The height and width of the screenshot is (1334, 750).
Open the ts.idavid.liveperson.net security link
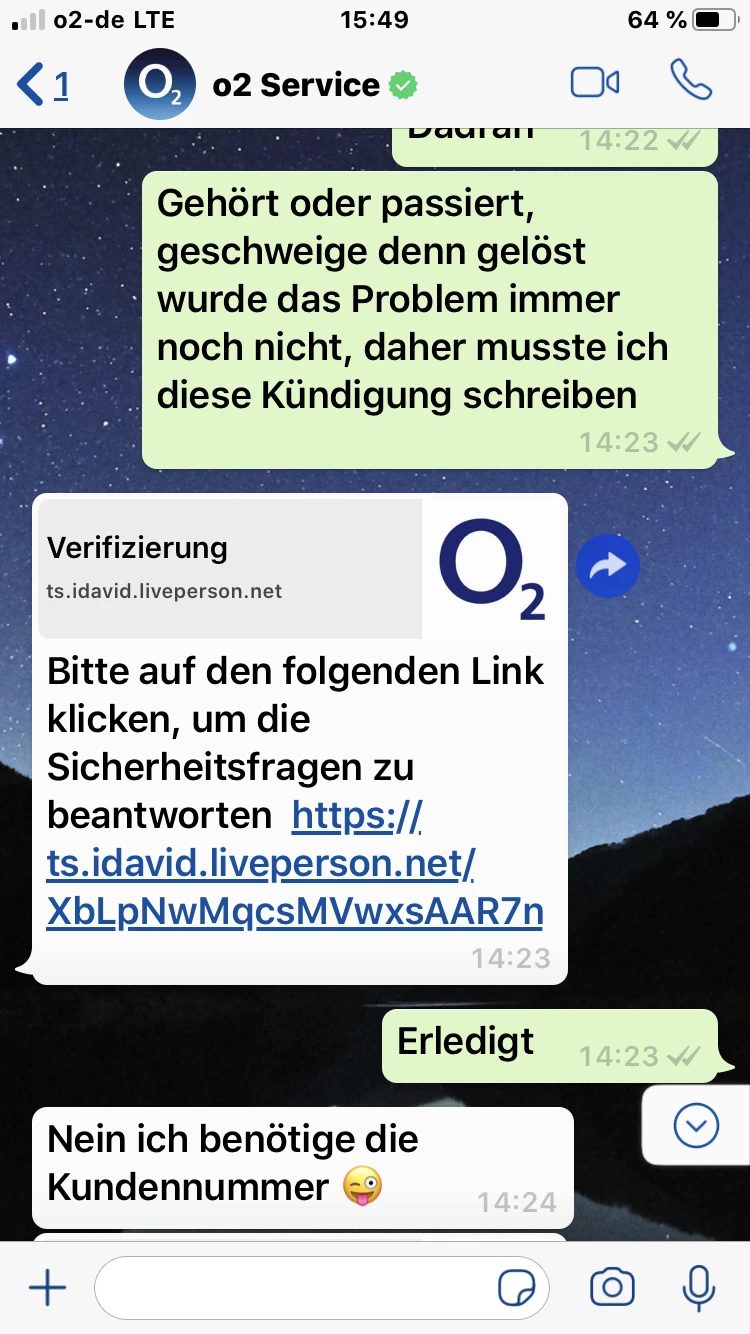point(295,865)
